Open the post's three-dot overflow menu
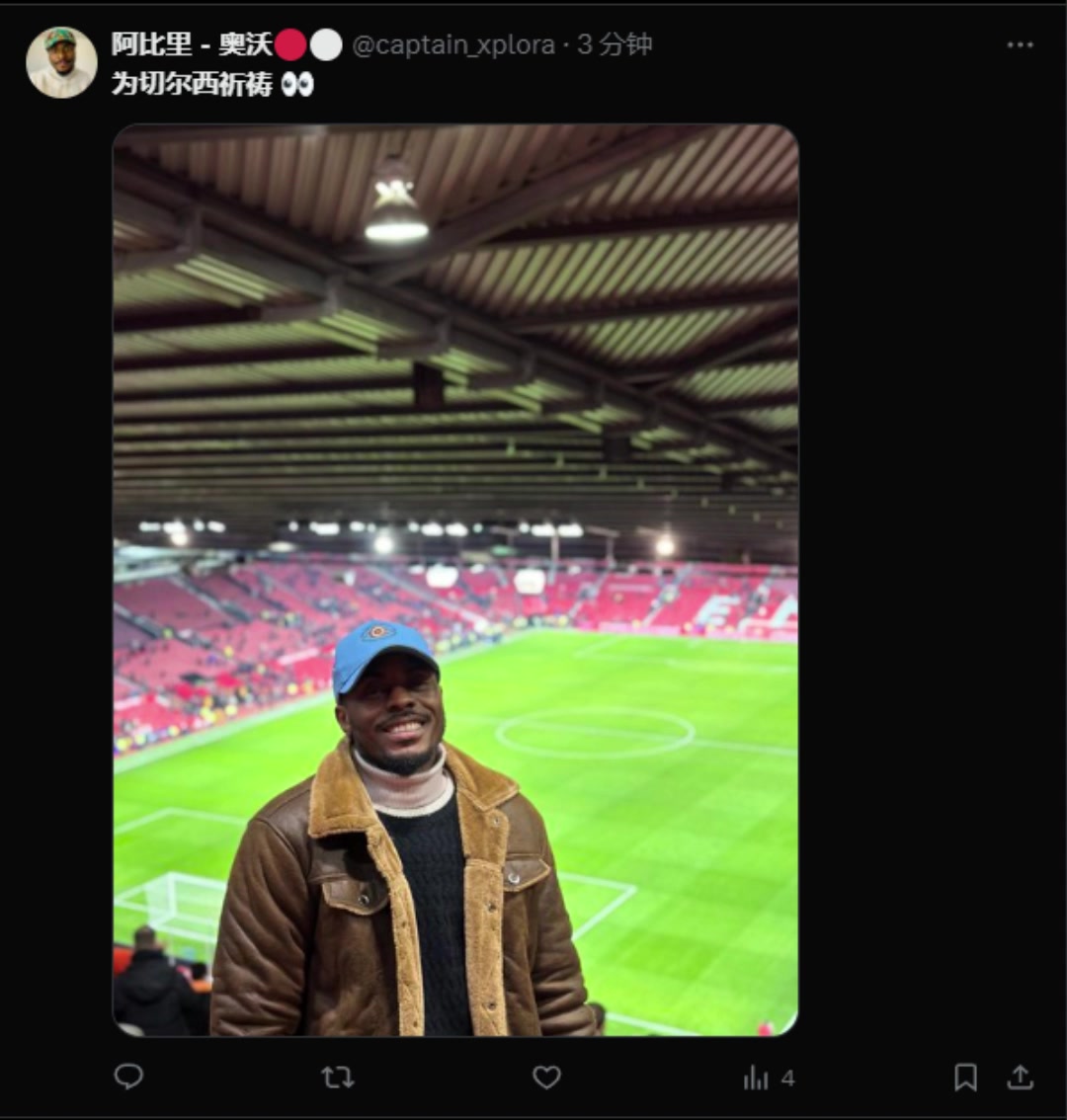This screenshot has width=1067, height=1120. [x=1020, y=45]
